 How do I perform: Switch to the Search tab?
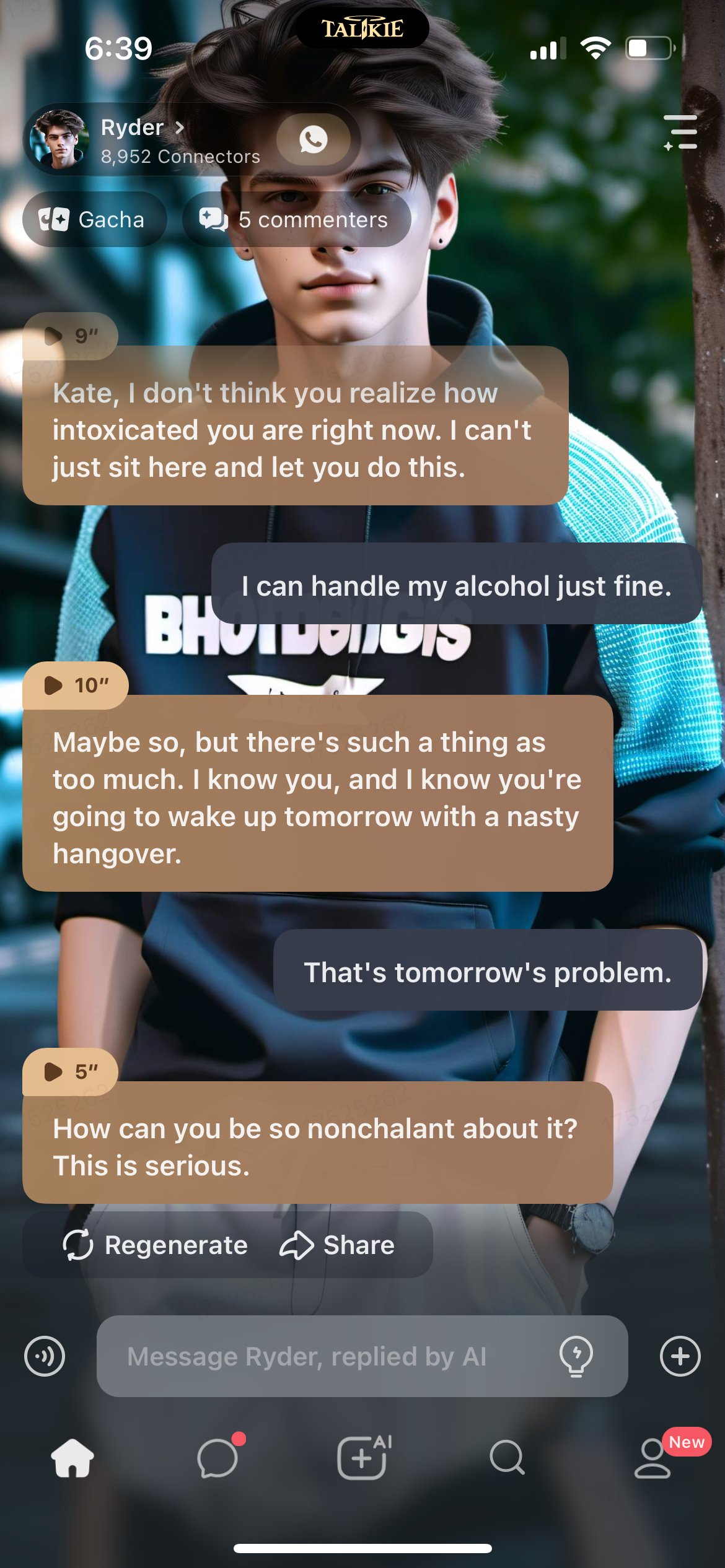[x=507, y=1458]
